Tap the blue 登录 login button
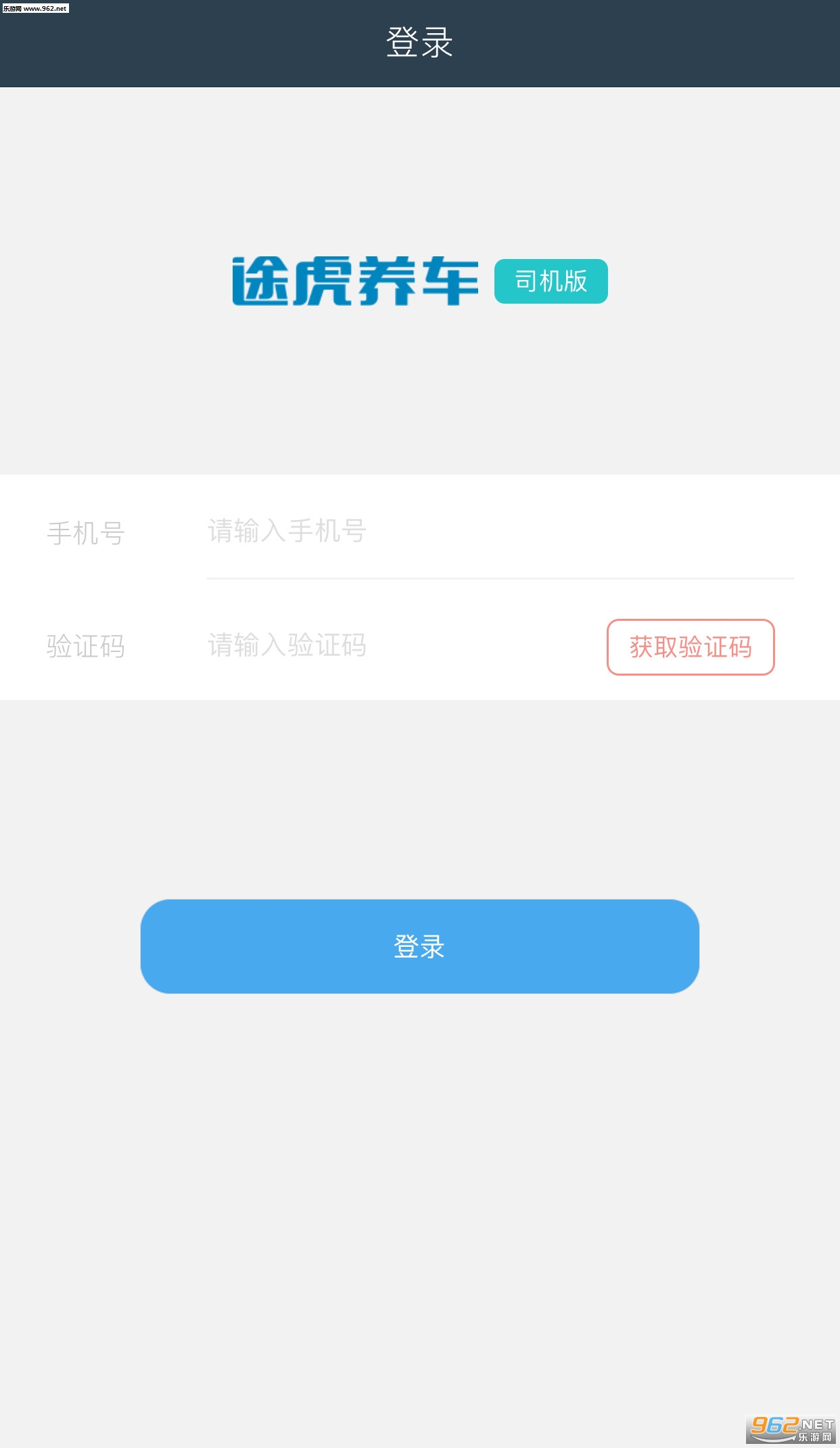 [419, 946]
